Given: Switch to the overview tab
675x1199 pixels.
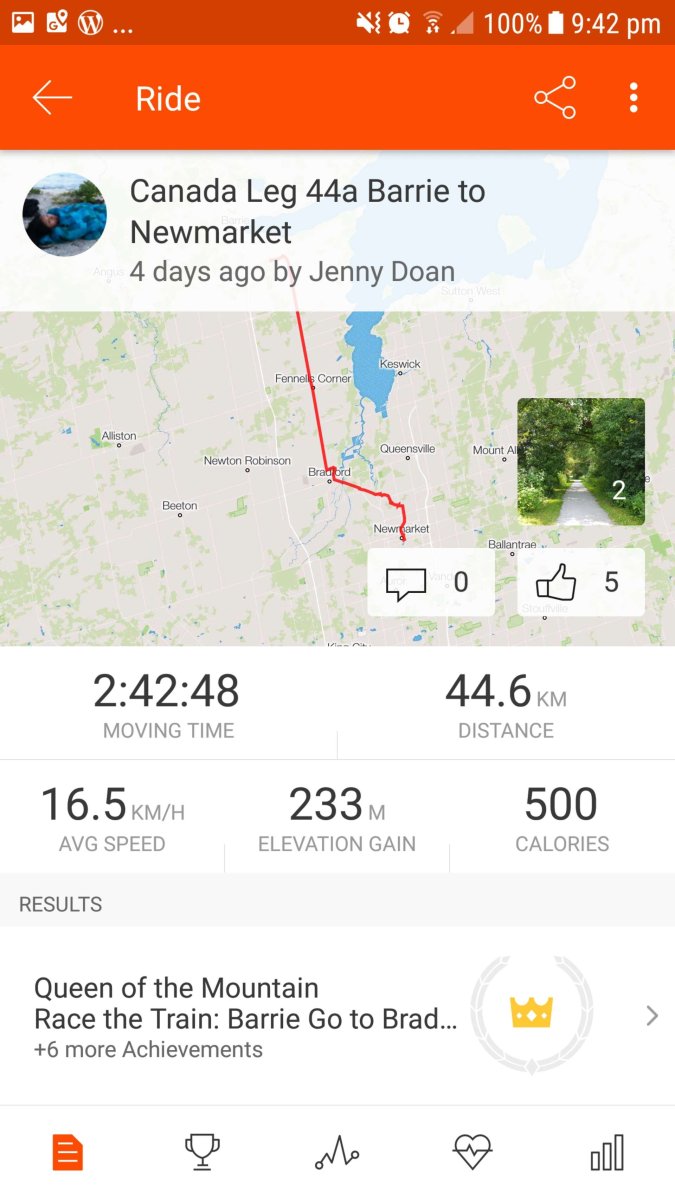Looking at the screenshot, I should tap(67, 1152).
